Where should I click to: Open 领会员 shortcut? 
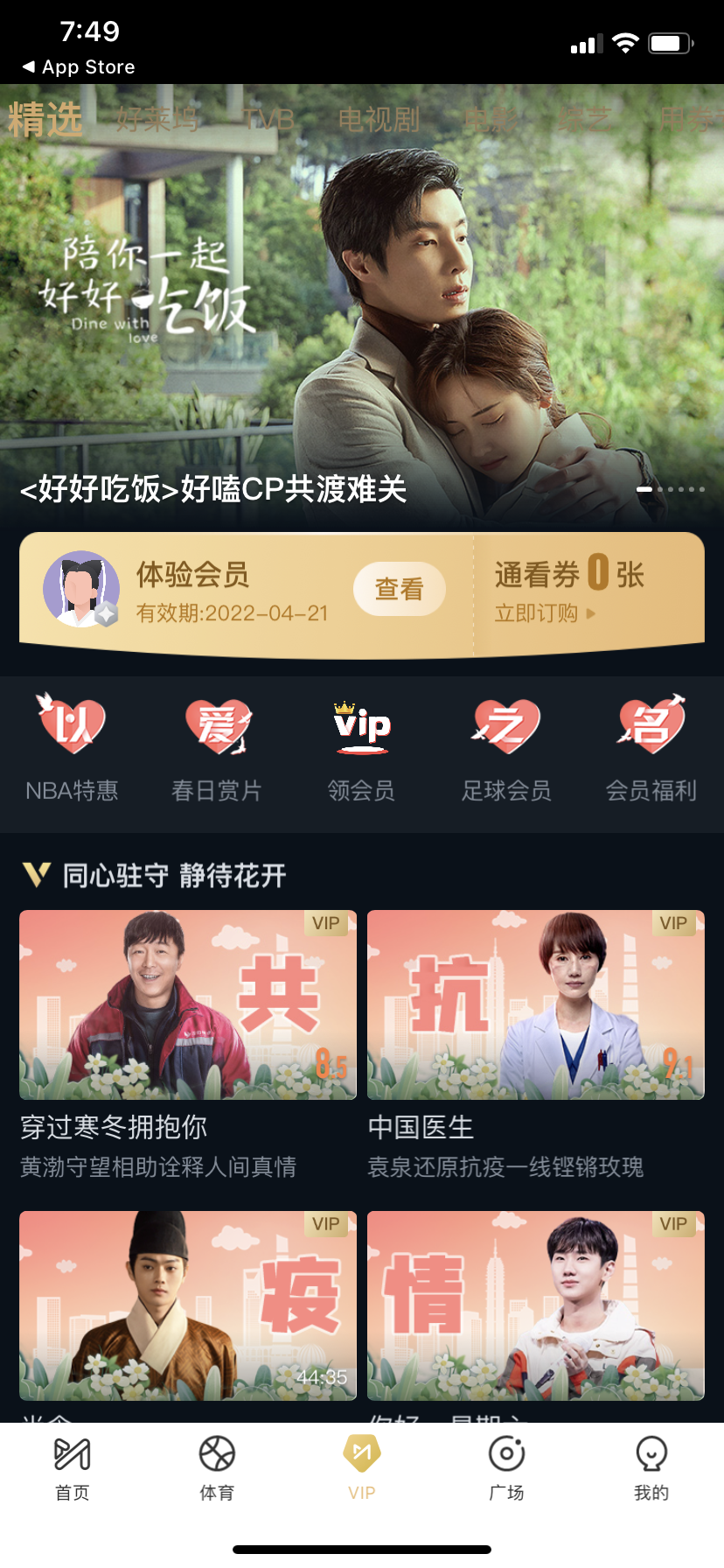[x=361, y=748]
